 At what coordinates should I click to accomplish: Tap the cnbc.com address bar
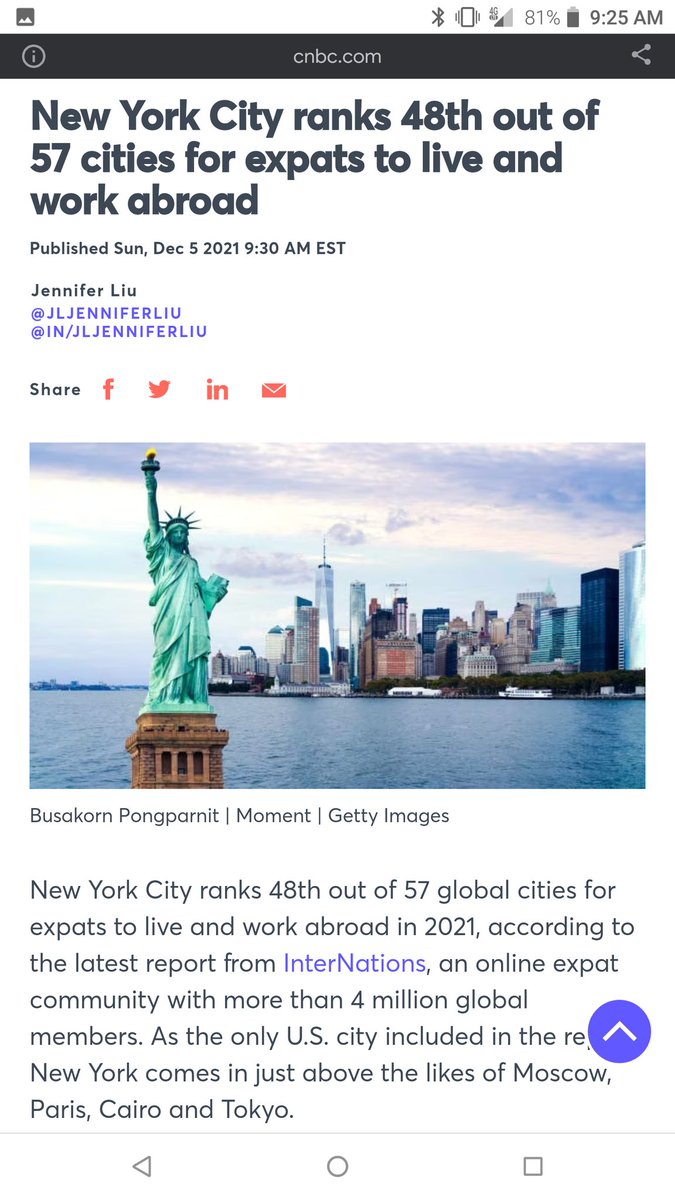point(337,56)
